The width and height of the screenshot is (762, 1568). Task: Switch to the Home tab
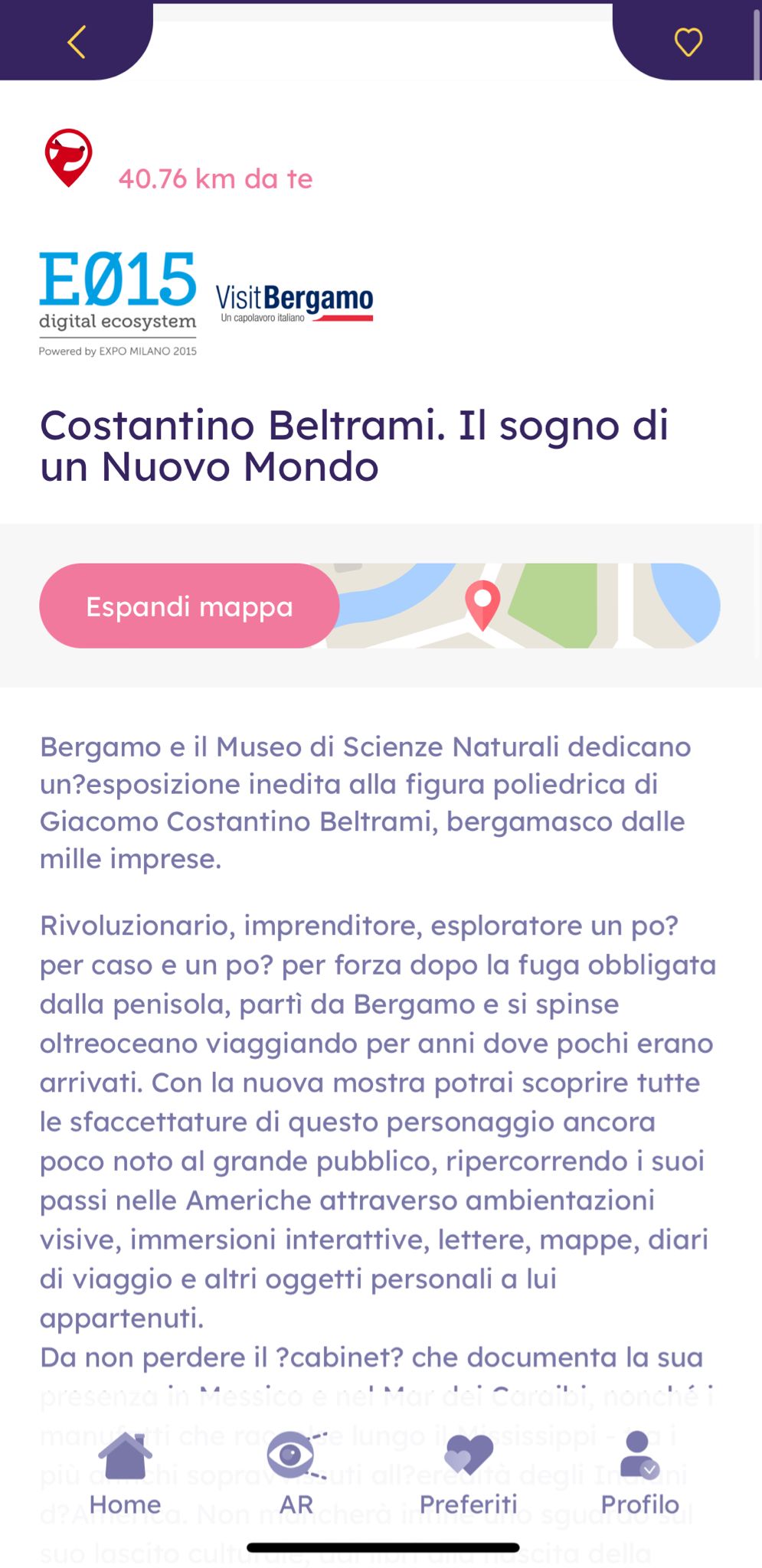click(125, 1475)
